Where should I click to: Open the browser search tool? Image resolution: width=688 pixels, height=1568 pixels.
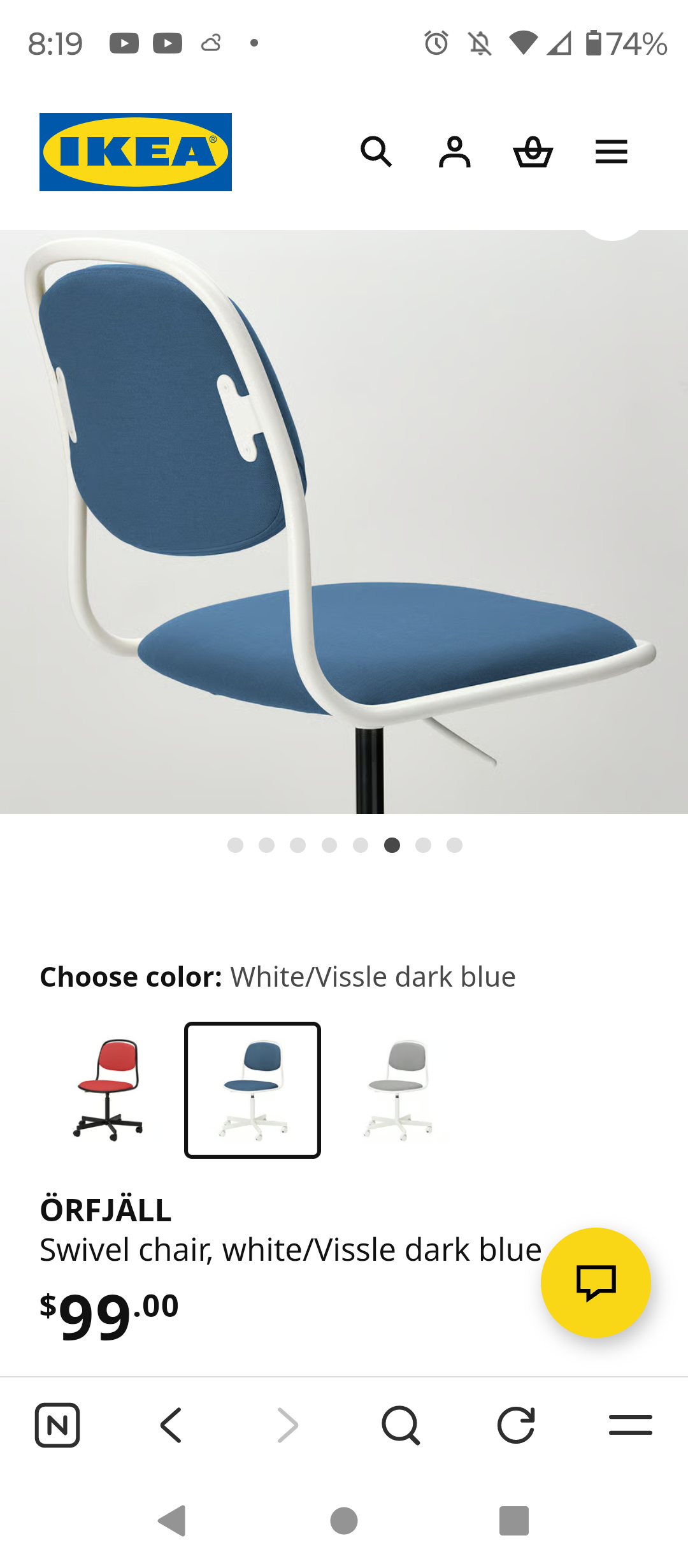[x=401, y=1425]
